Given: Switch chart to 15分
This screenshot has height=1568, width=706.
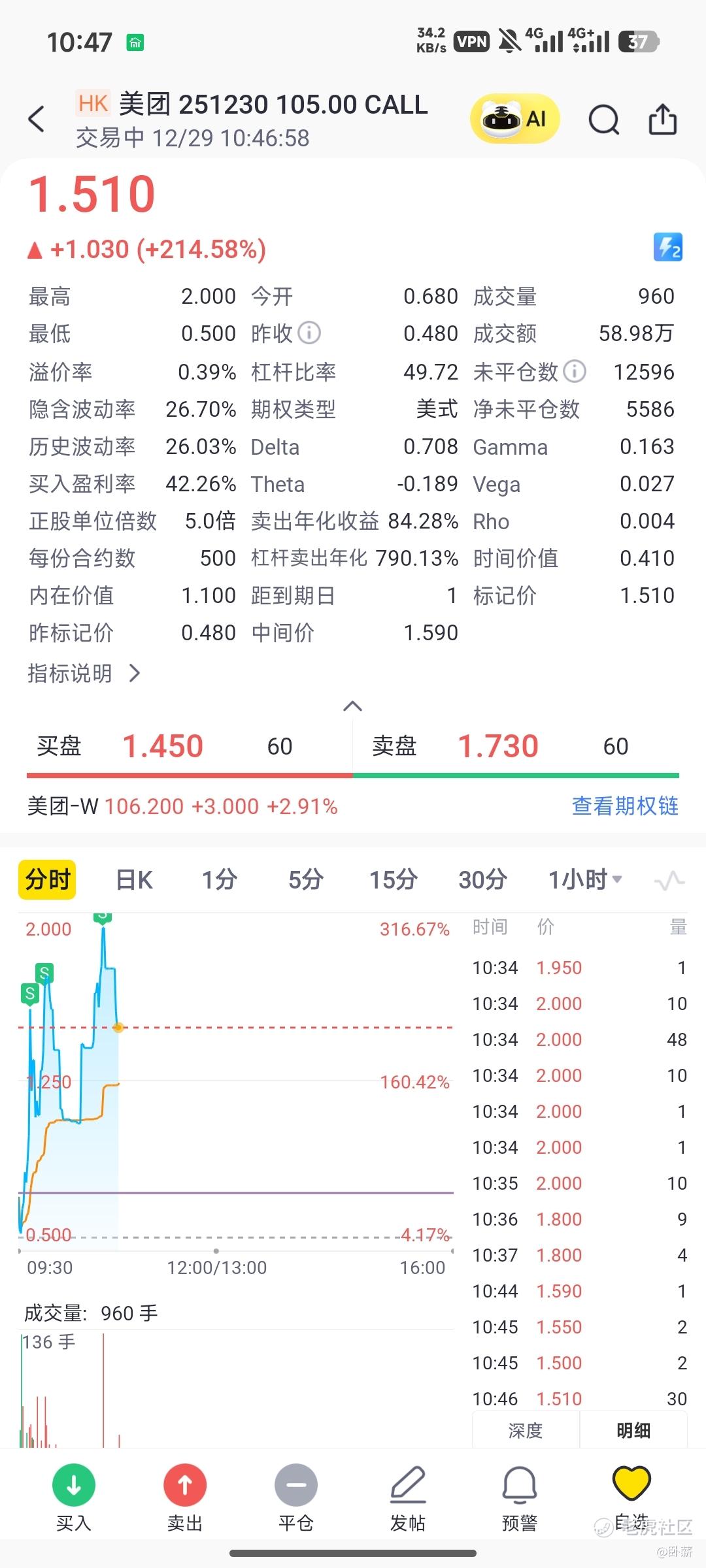Looking at the screenshot, I should pyautogui.click(x=393, y=880).
